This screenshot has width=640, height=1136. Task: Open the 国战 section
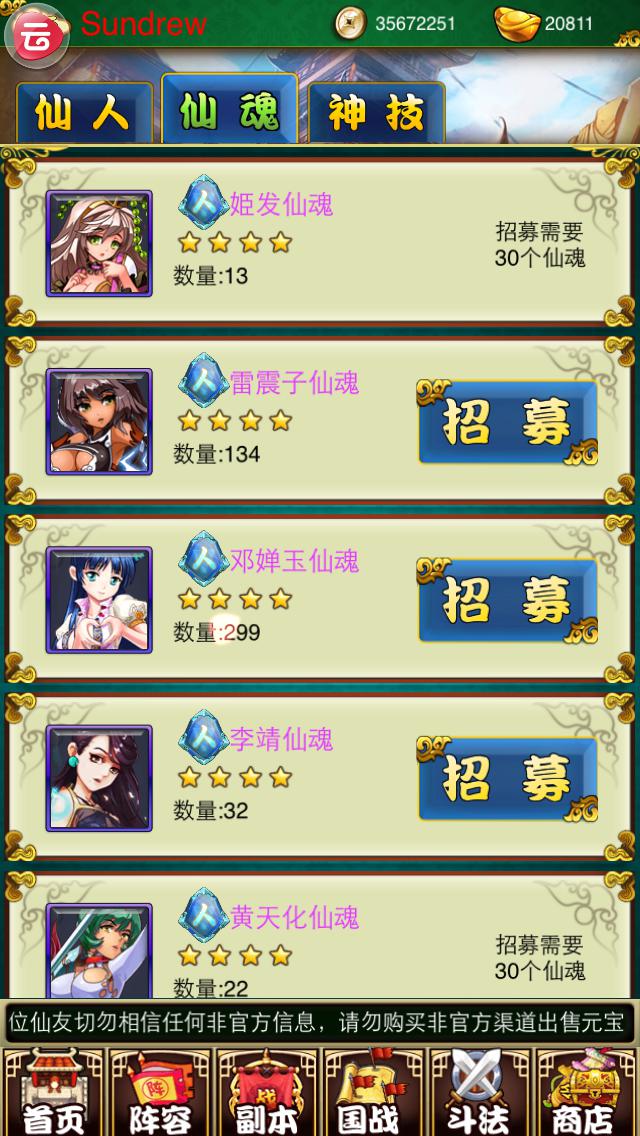373,1091
